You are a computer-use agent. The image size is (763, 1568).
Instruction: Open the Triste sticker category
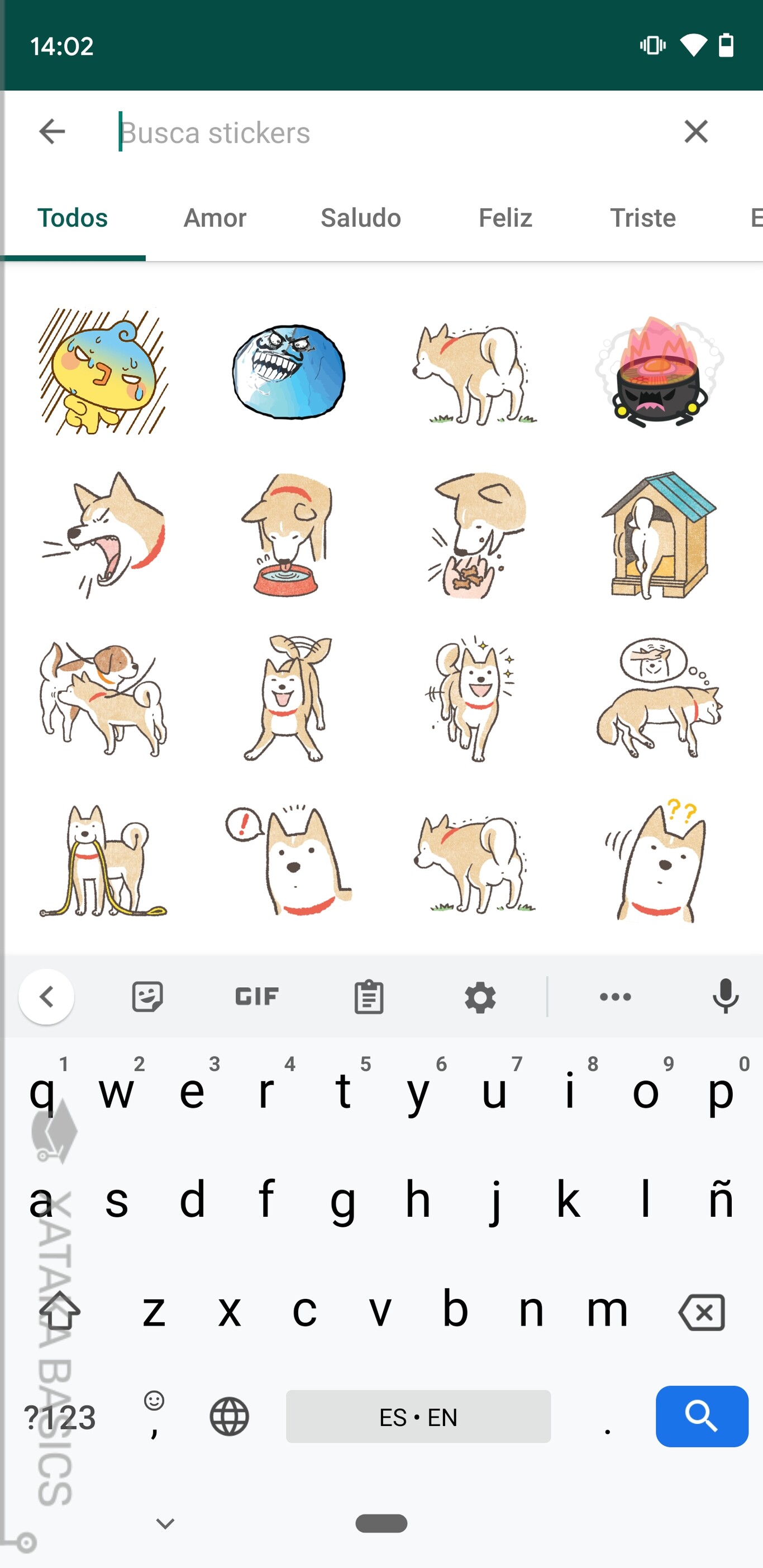[x=643, y=217]
